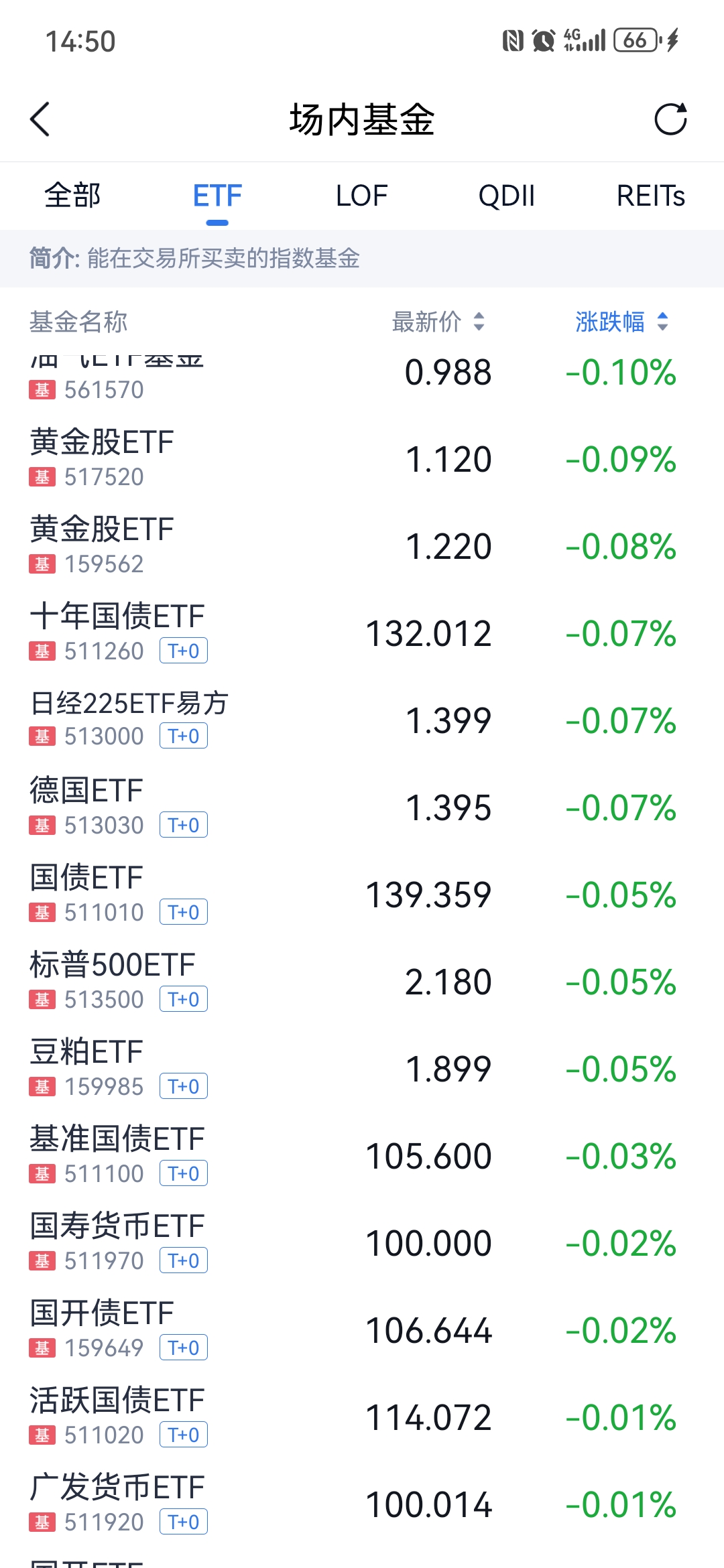Refresh the 场内基金 list

pos(672,119)
